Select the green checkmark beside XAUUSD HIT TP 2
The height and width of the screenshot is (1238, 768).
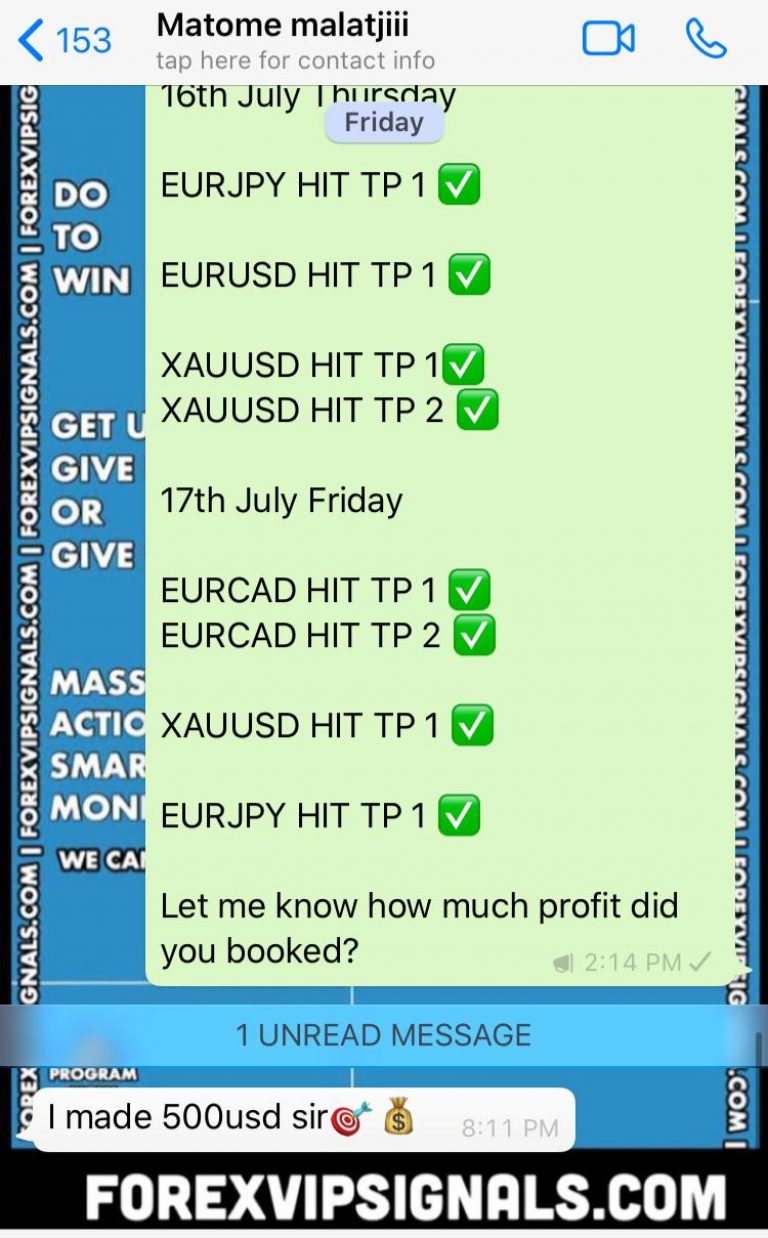click(478, 409)
